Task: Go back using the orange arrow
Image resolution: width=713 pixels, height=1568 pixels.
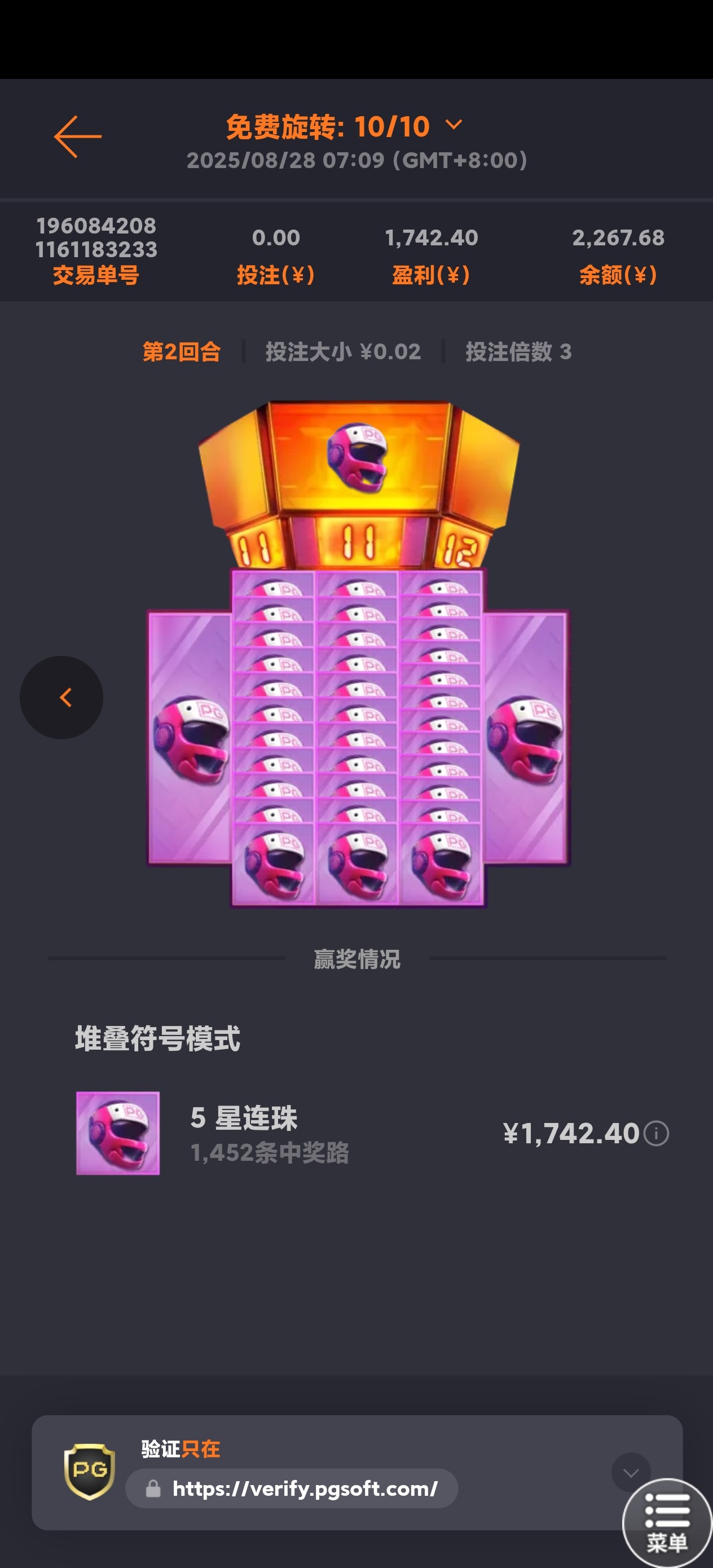Action: 77,137
